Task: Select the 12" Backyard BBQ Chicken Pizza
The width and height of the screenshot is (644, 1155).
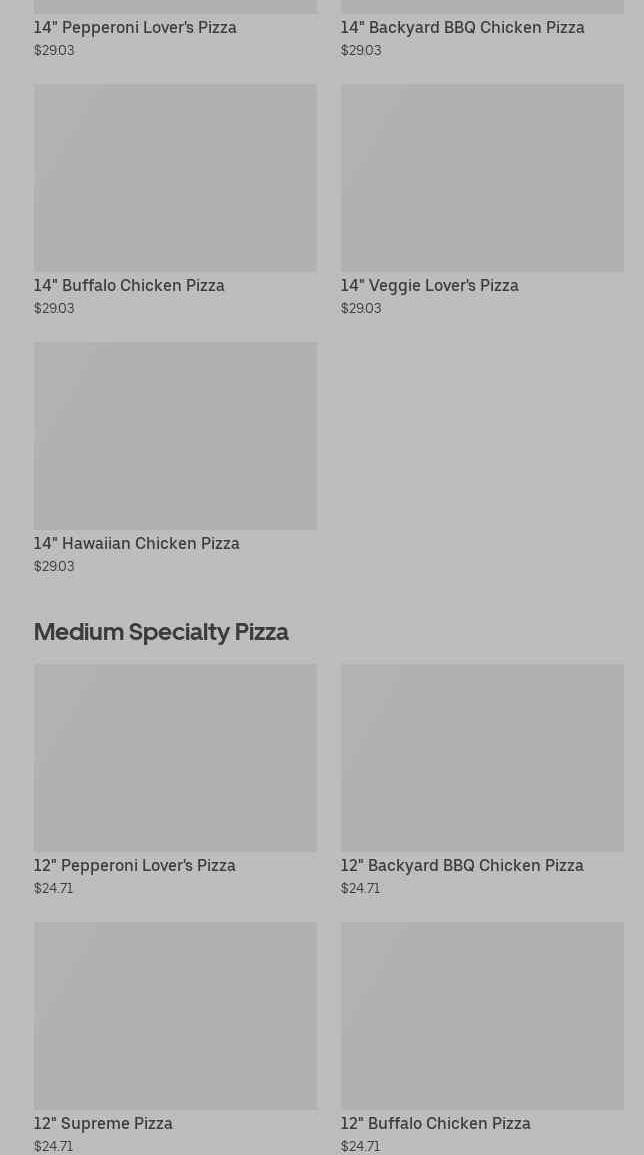Action: (x=482, y=781)
